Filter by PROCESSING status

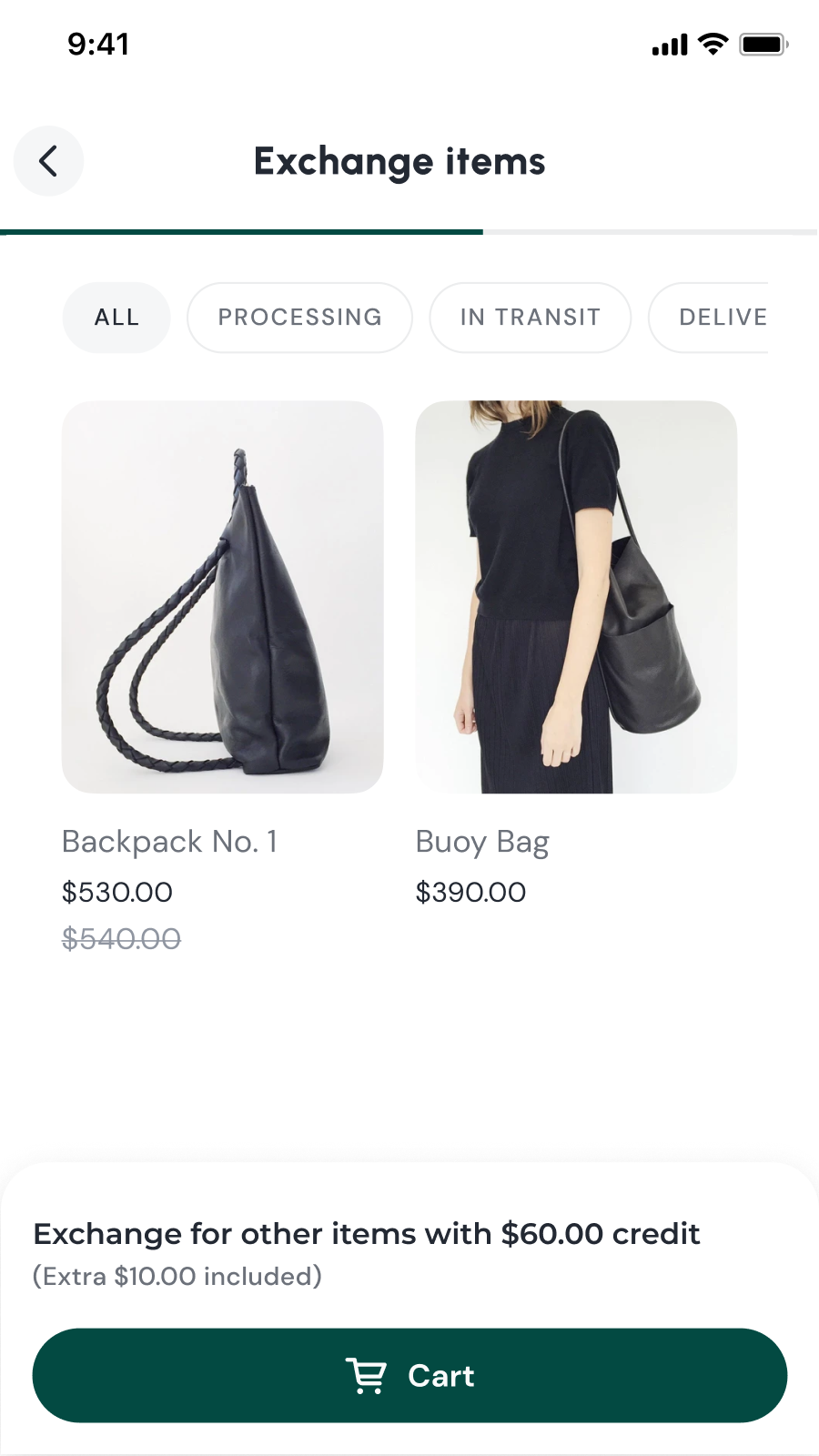(x=299, y=318)
